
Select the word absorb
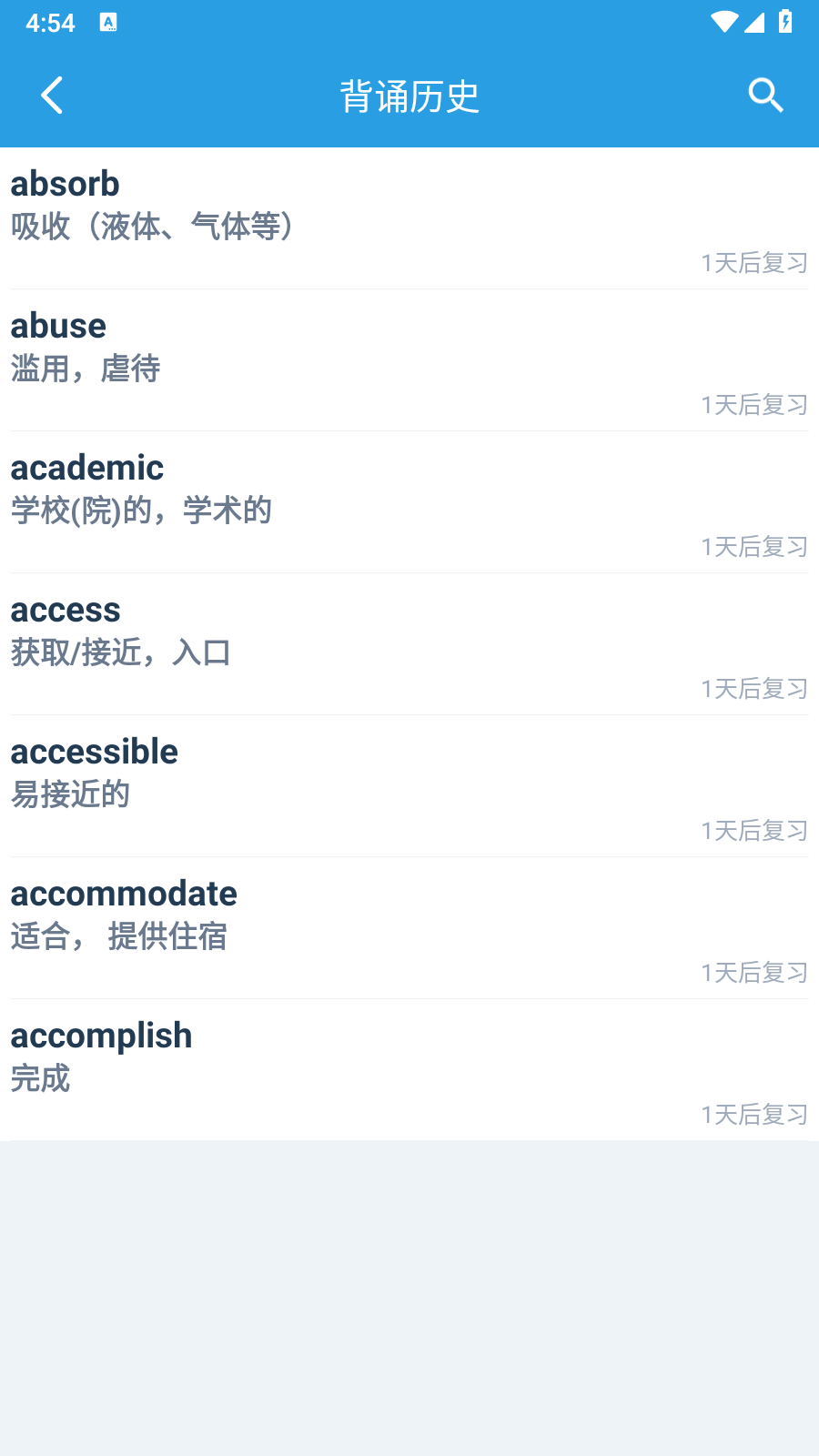(65, 183)
